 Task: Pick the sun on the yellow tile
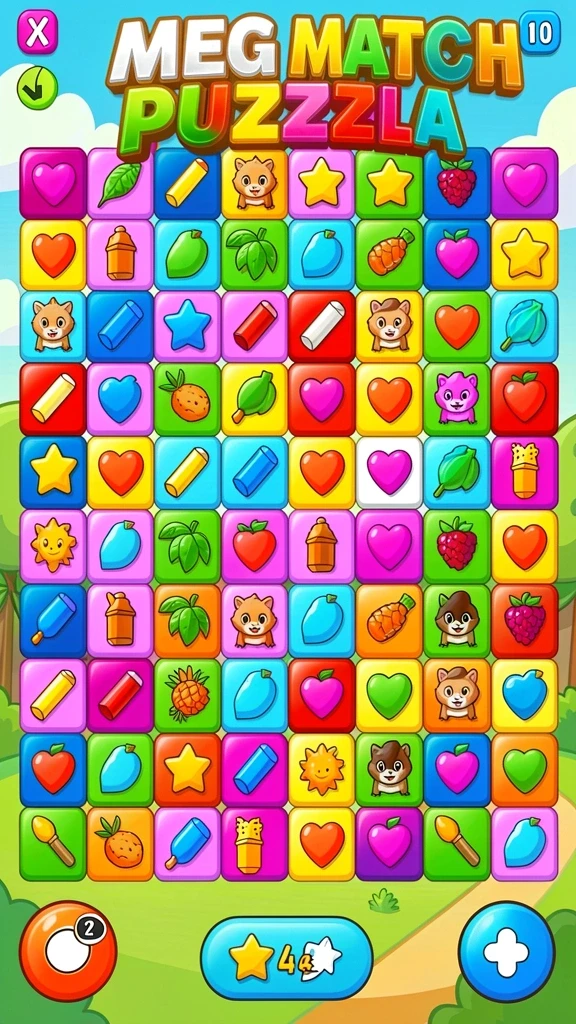322,769
